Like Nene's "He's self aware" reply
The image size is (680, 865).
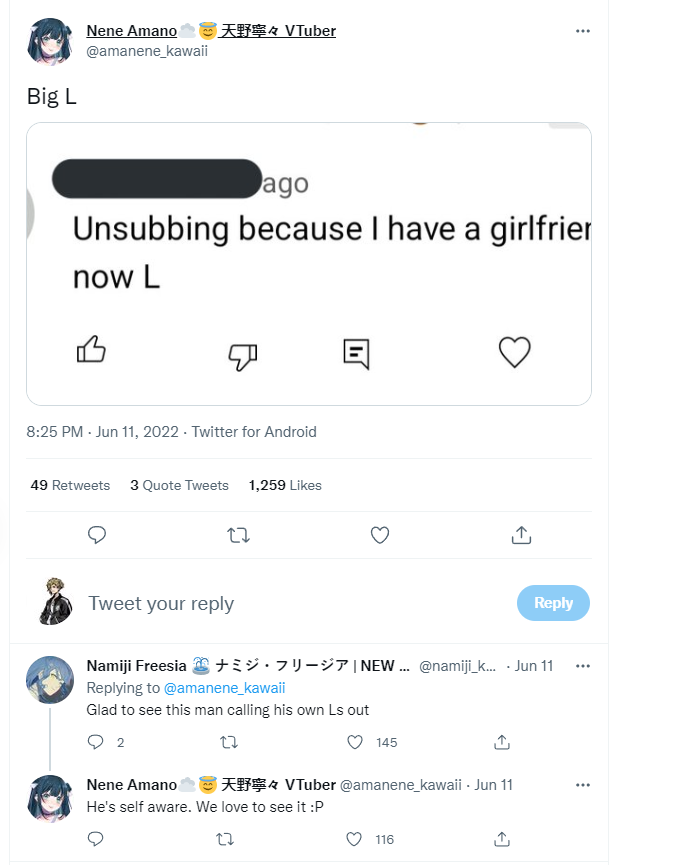354,839
